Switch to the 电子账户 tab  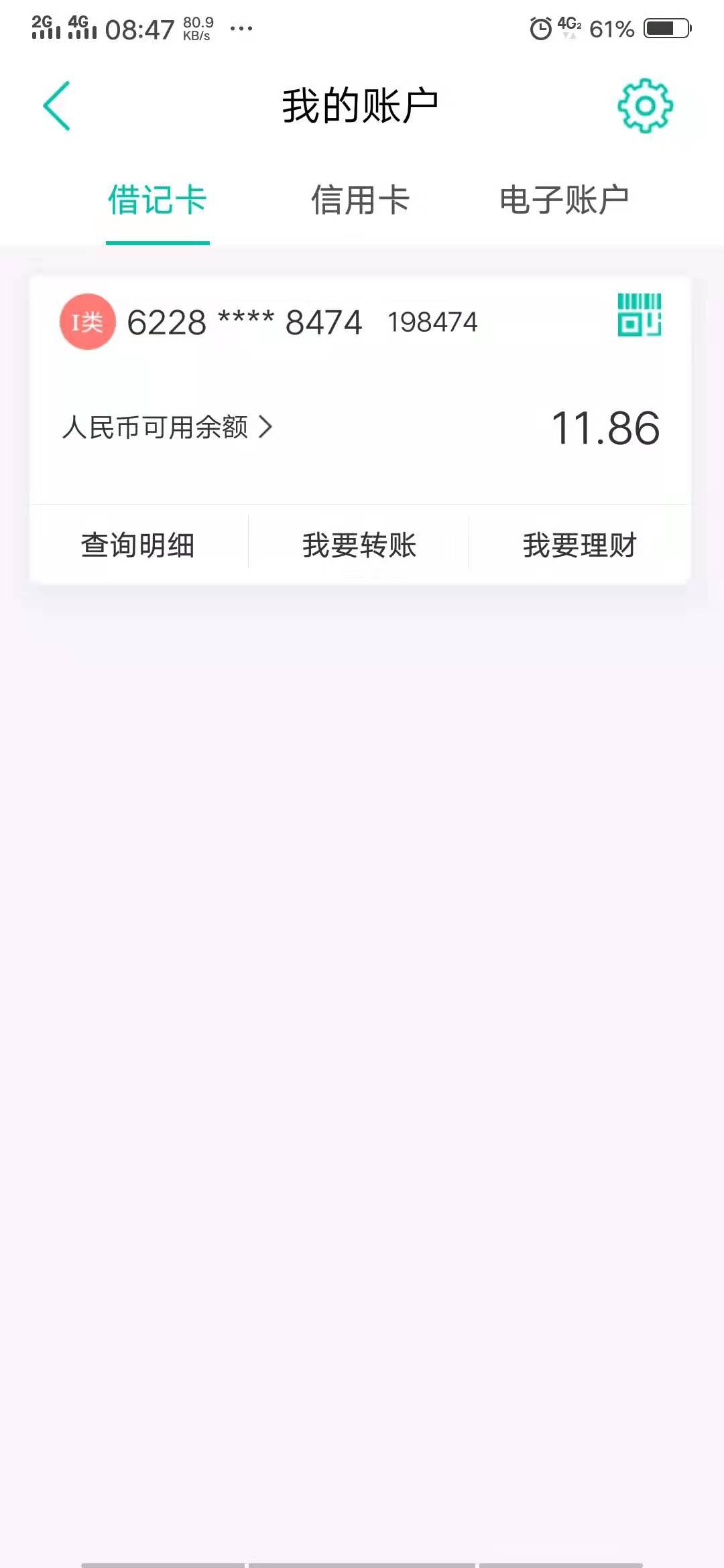(x=564, y=200)
